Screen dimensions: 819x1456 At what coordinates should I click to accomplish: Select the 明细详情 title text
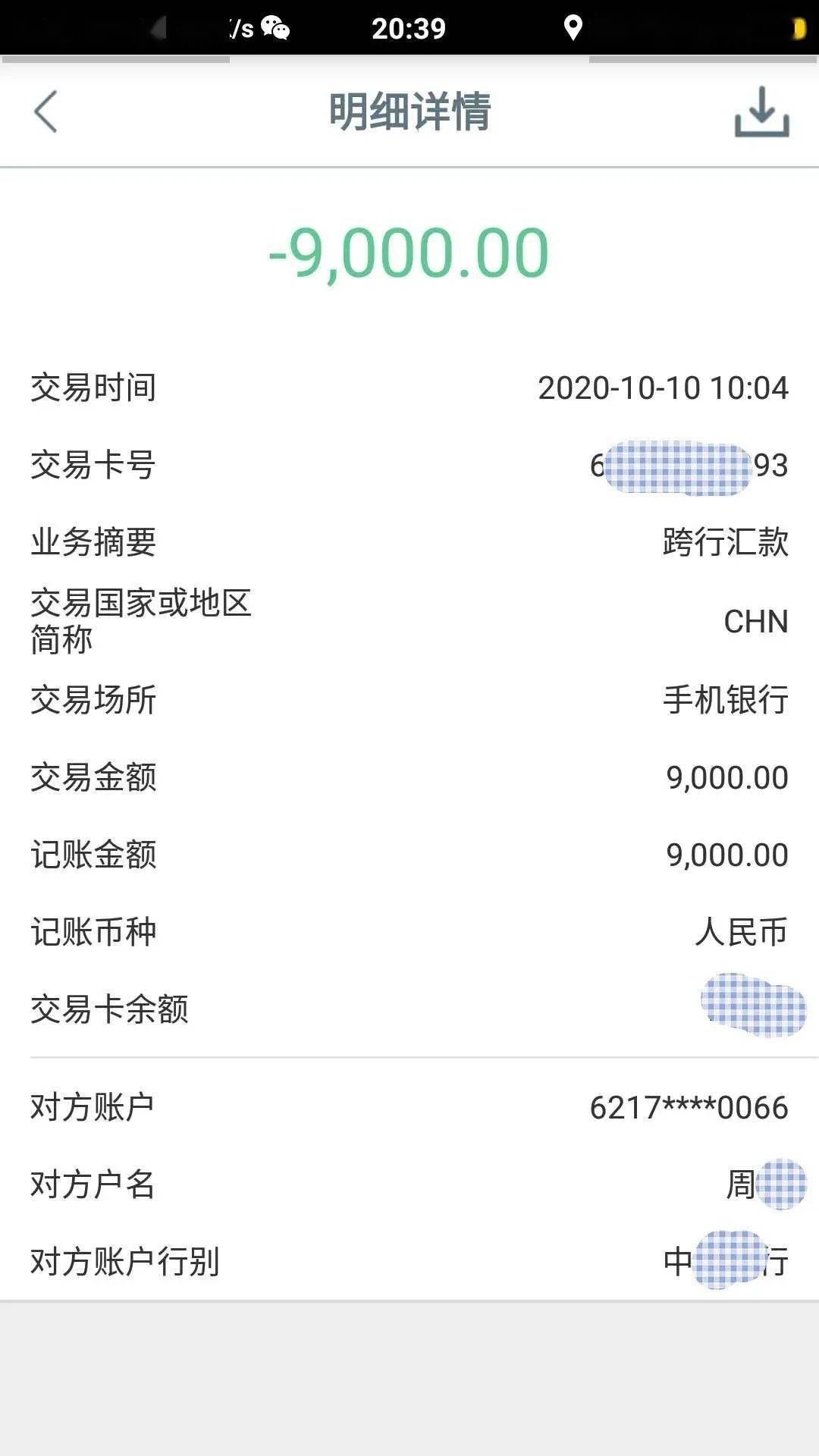pos(409,111)
